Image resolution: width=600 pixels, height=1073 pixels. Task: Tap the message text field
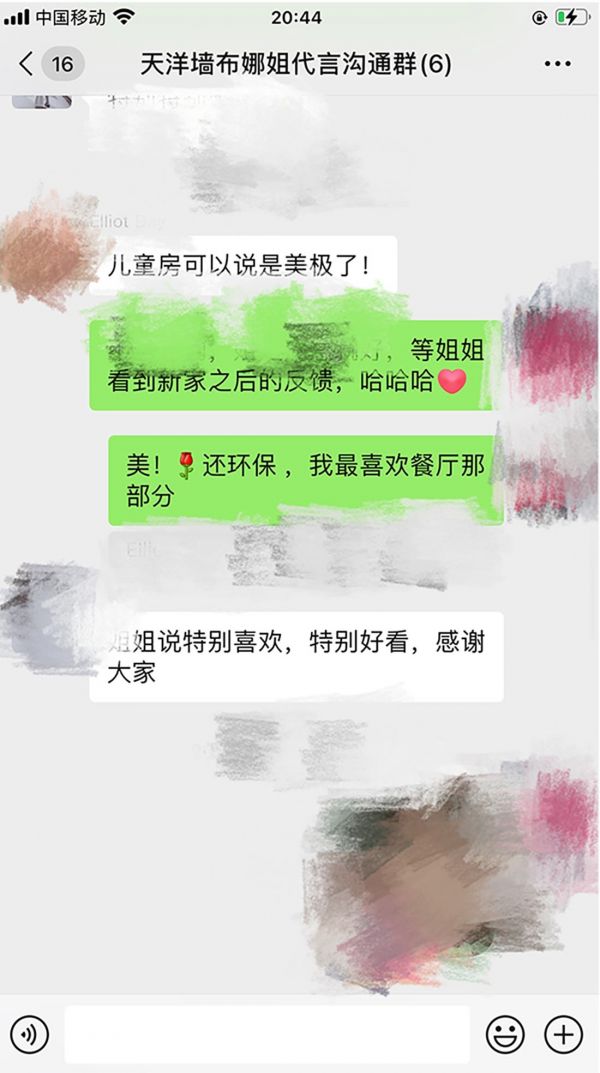[x=267, y=1034]
